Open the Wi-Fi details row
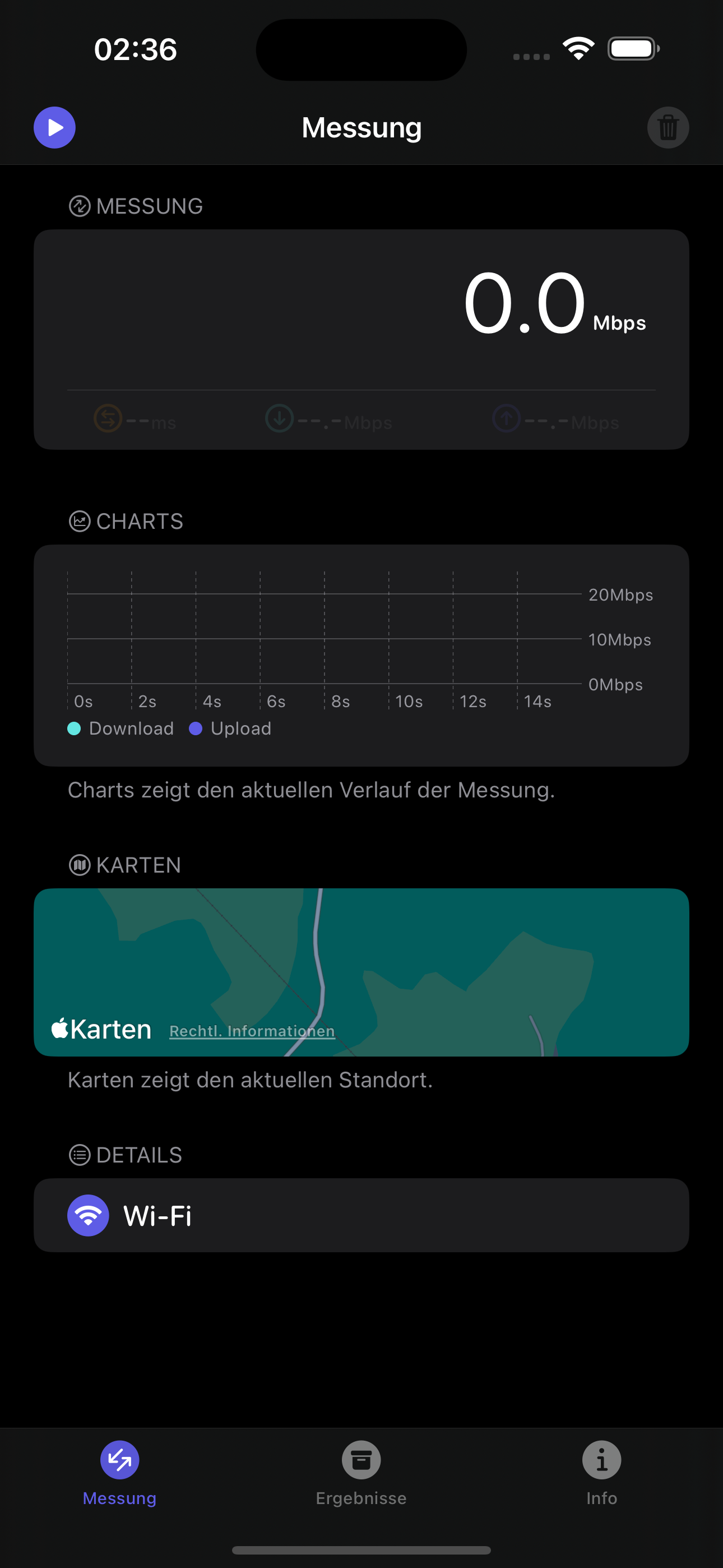 (x=361, y=1215)
